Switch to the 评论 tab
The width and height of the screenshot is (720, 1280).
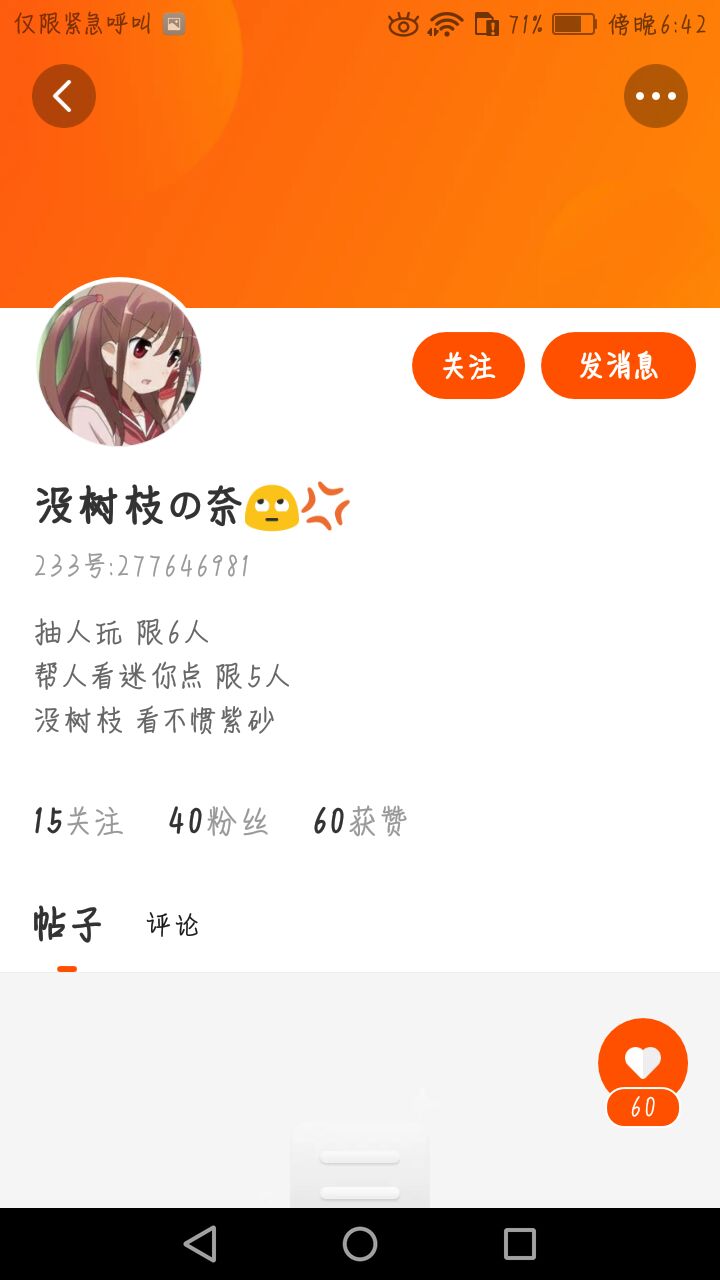(x=173, y=925)
